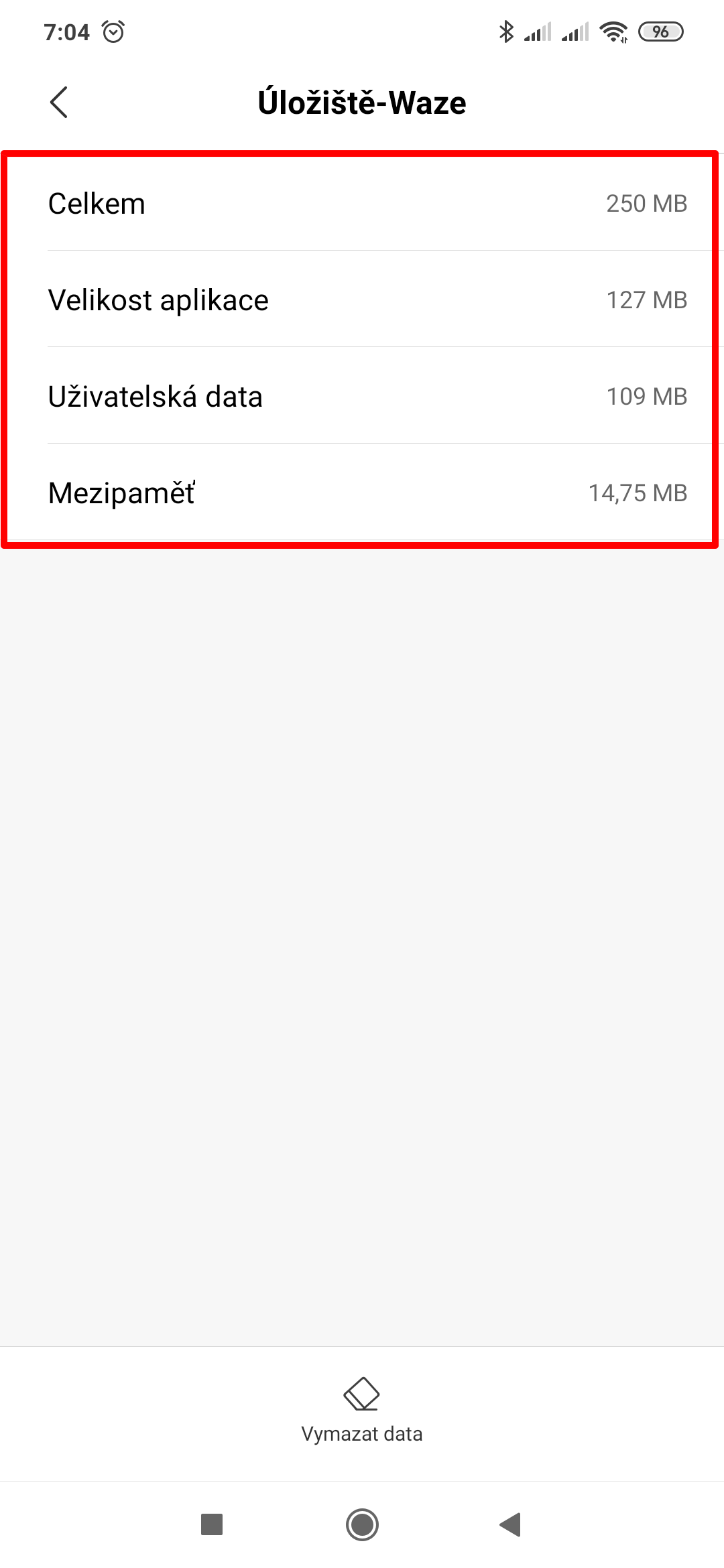Screen dimensions: 724x1568
Task: Tap the system back triangle
Action: [511, 1524]
